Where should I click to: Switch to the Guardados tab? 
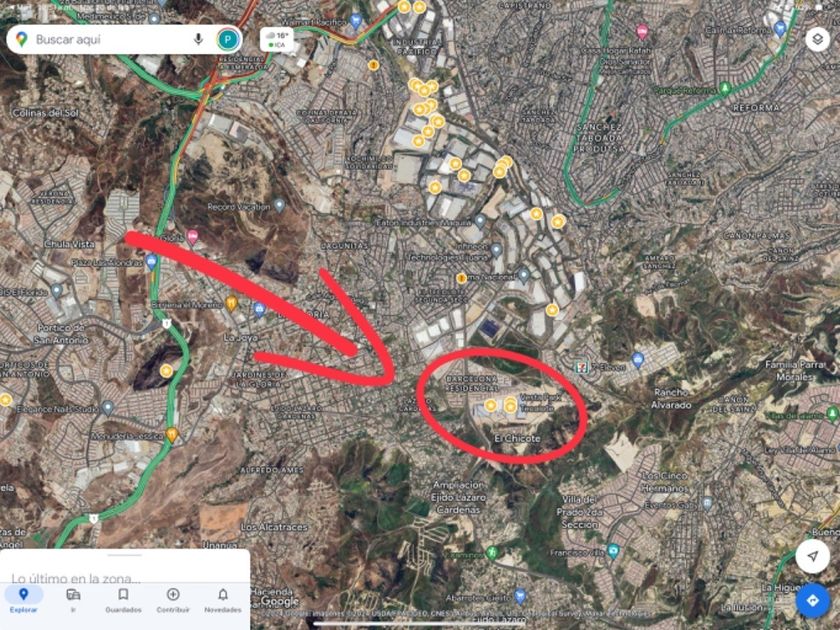[x=123, y=599]
